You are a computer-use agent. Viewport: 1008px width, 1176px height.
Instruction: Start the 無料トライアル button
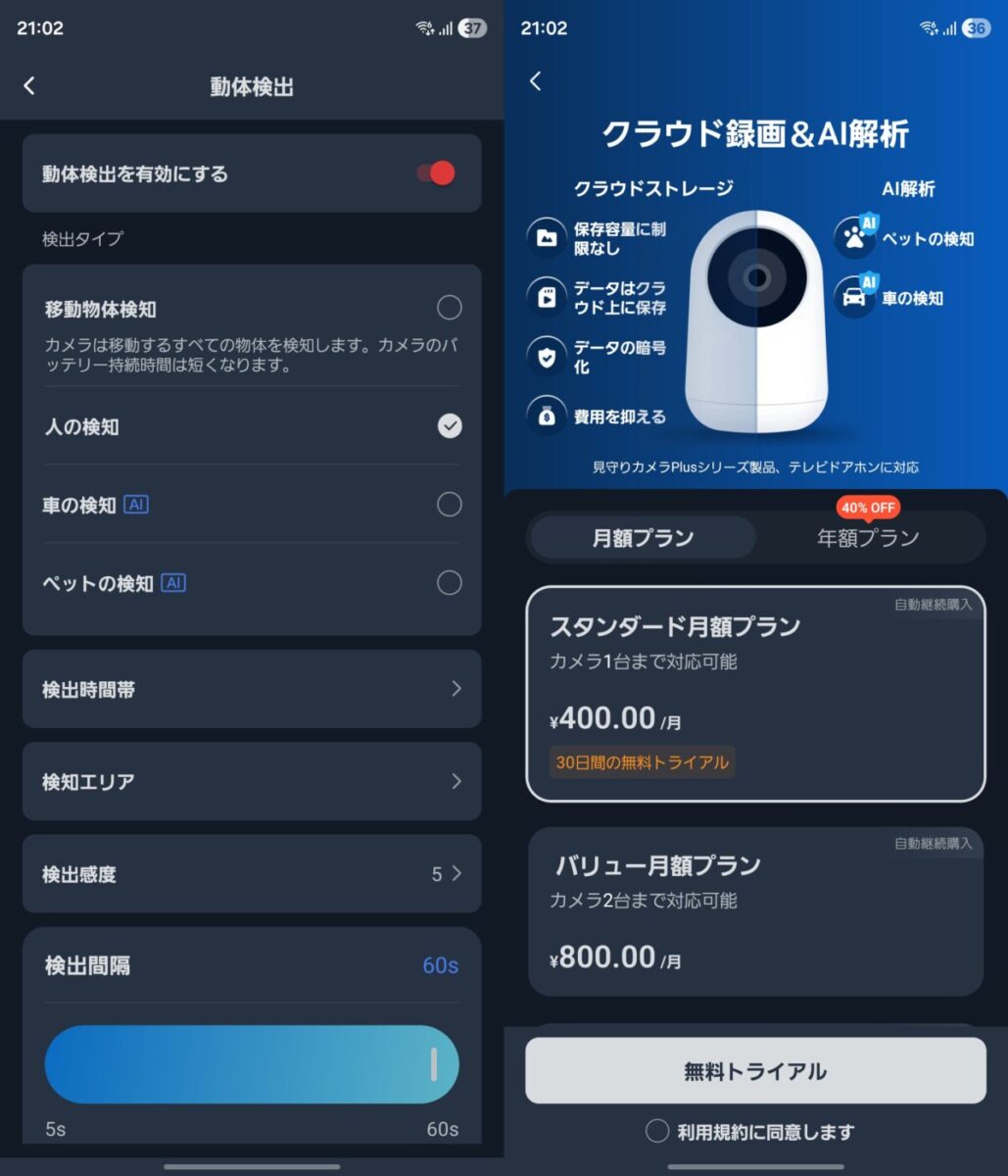(x=755, y=1071)
